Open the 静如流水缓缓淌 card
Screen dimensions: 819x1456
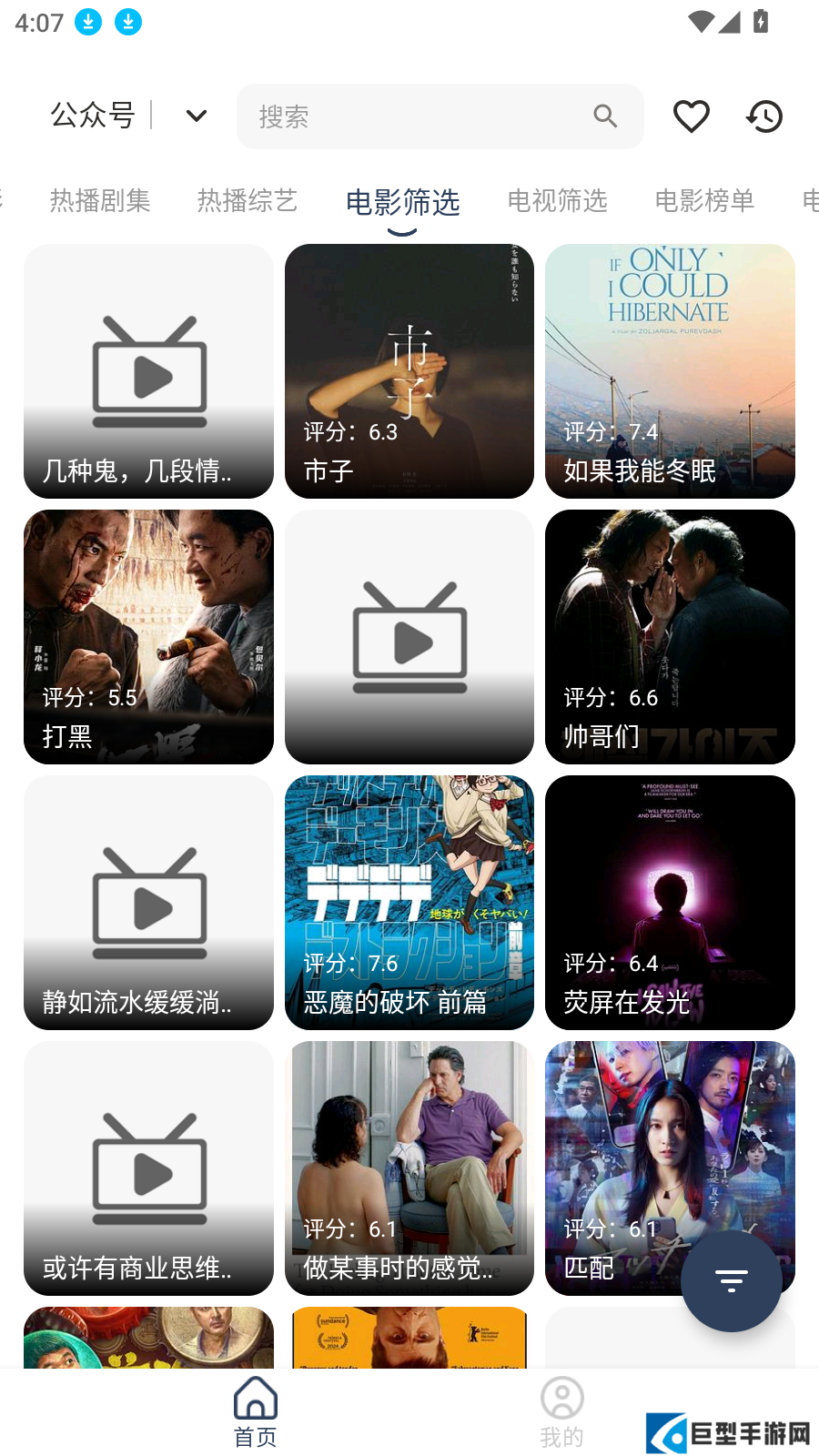click(148, 903)
